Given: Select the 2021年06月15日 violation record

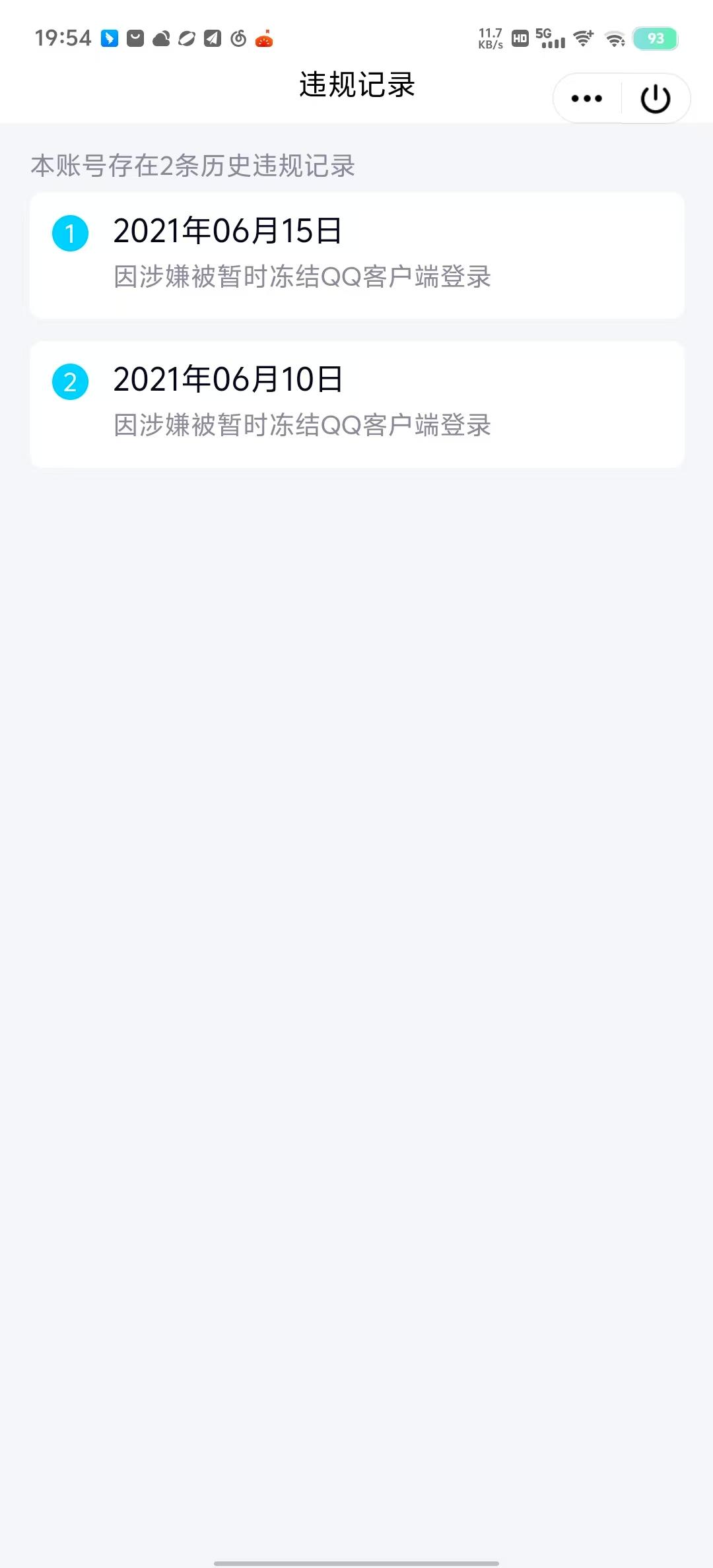Looking at the screenshot, I should (x=356, y=254).
